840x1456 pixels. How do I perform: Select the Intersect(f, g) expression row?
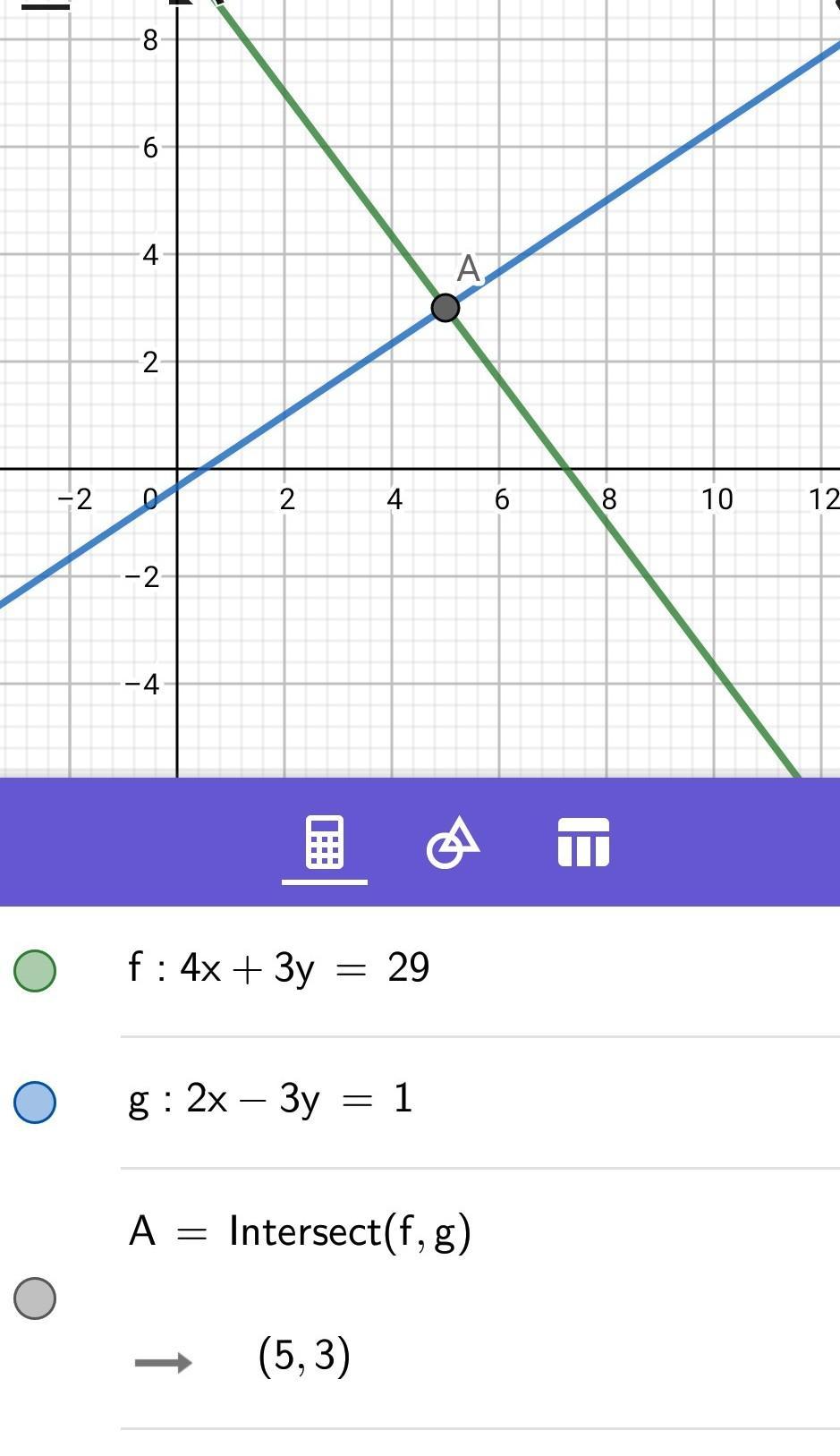click(480, 1298)
